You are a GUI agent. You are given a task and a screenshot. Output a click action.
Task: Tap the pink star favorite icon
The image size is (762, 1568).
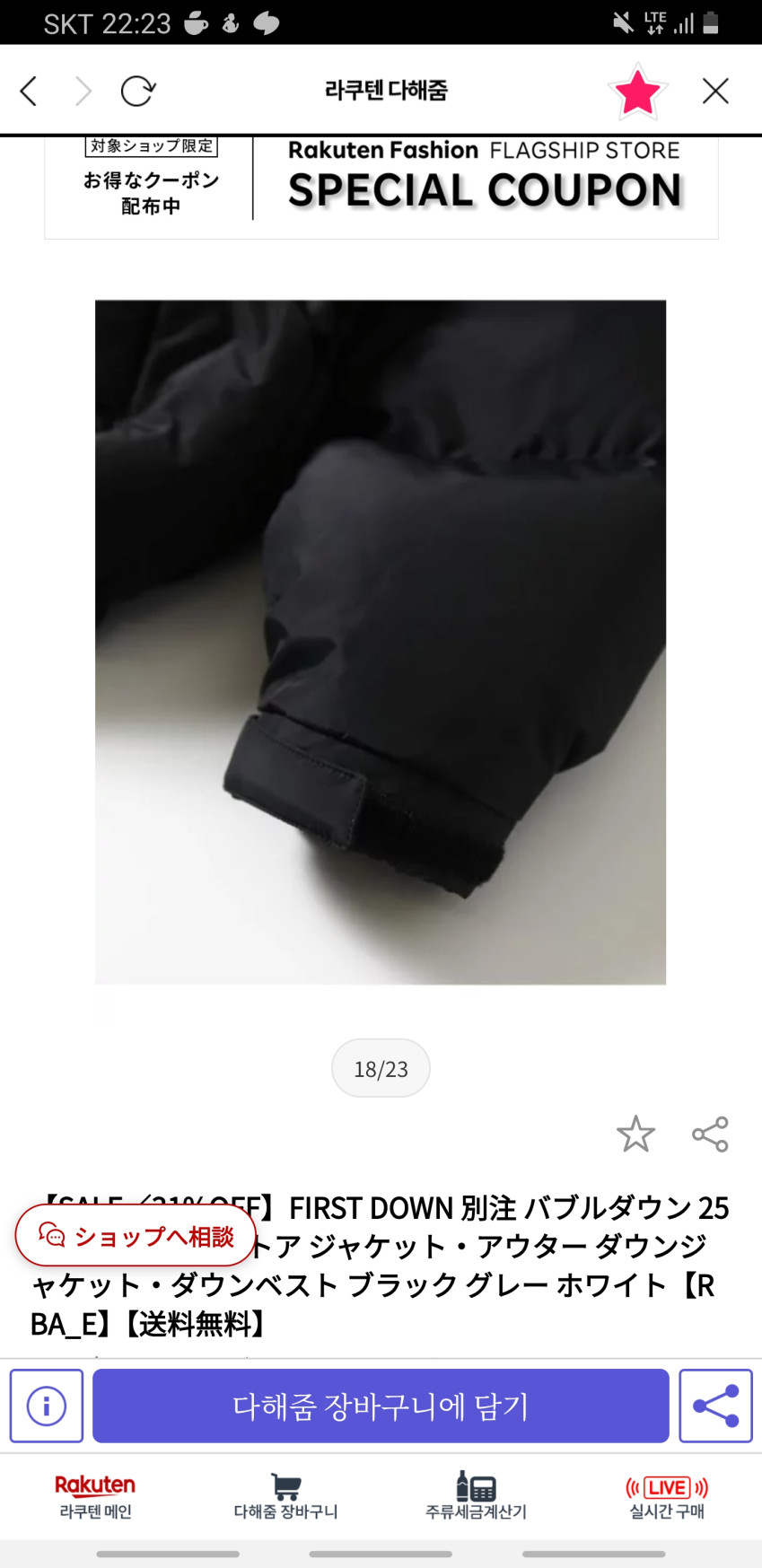tap(637, 92)
